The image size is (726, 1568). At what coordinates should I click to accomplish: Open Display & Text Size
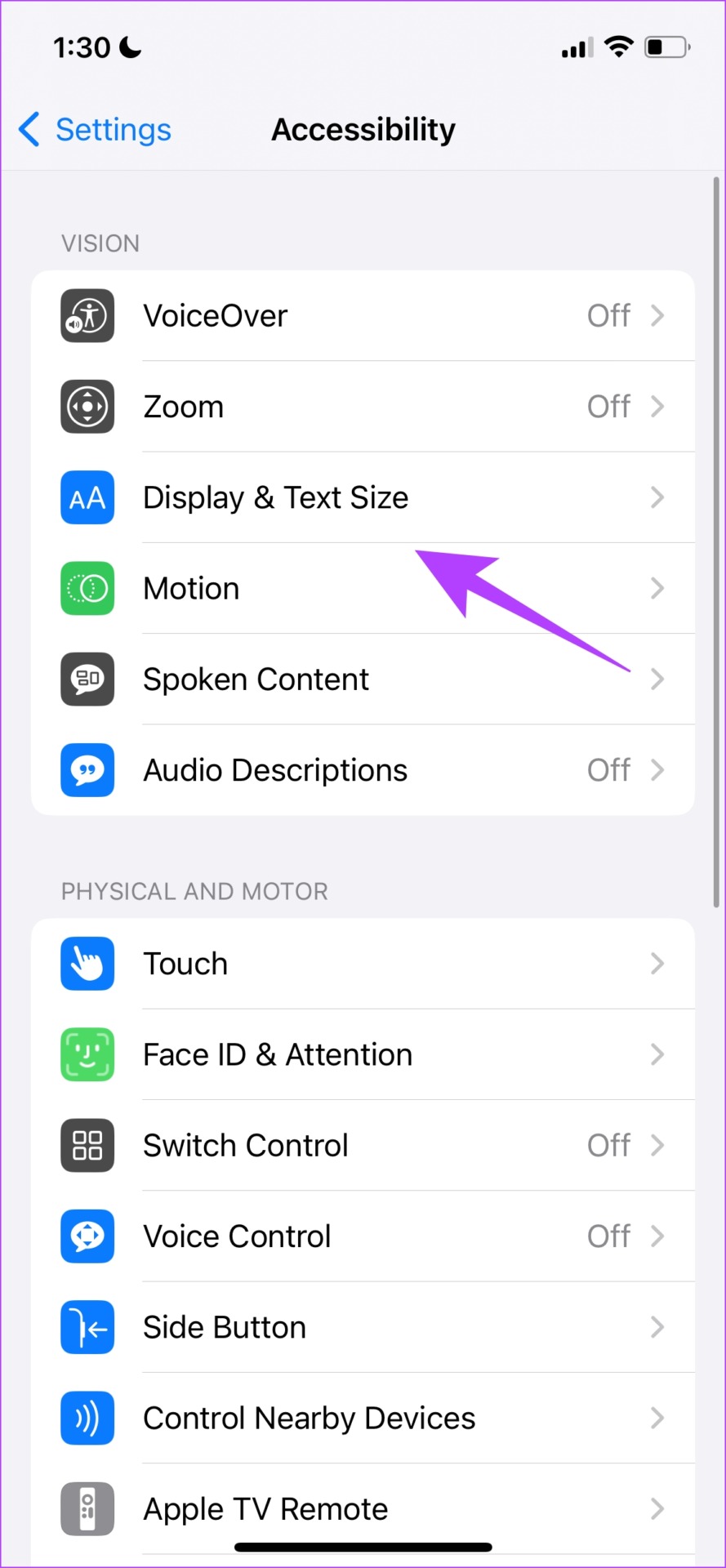coord(363,497)
